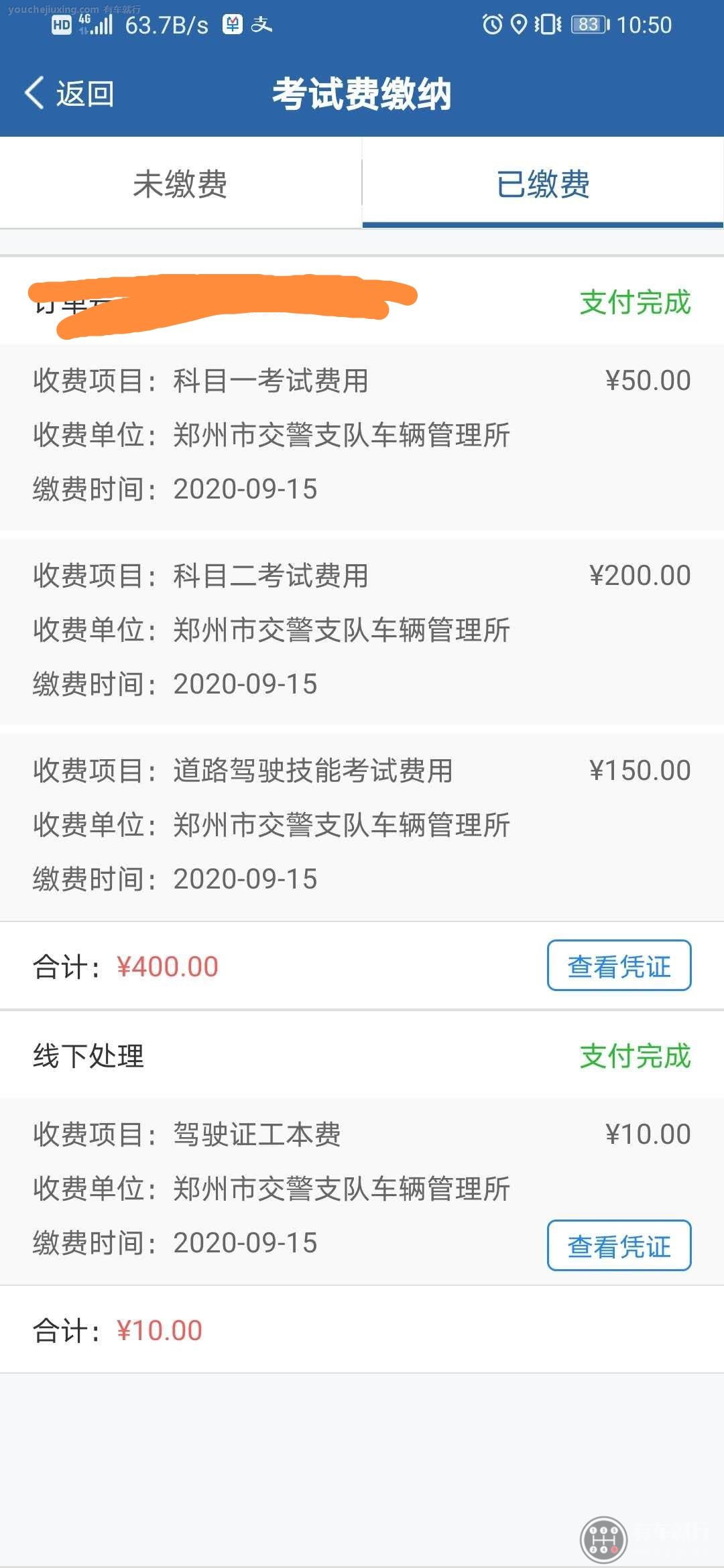Open 查看凭证 for the ¥400 order
This screenshot has height=1568, width=724.
(618, 966)
